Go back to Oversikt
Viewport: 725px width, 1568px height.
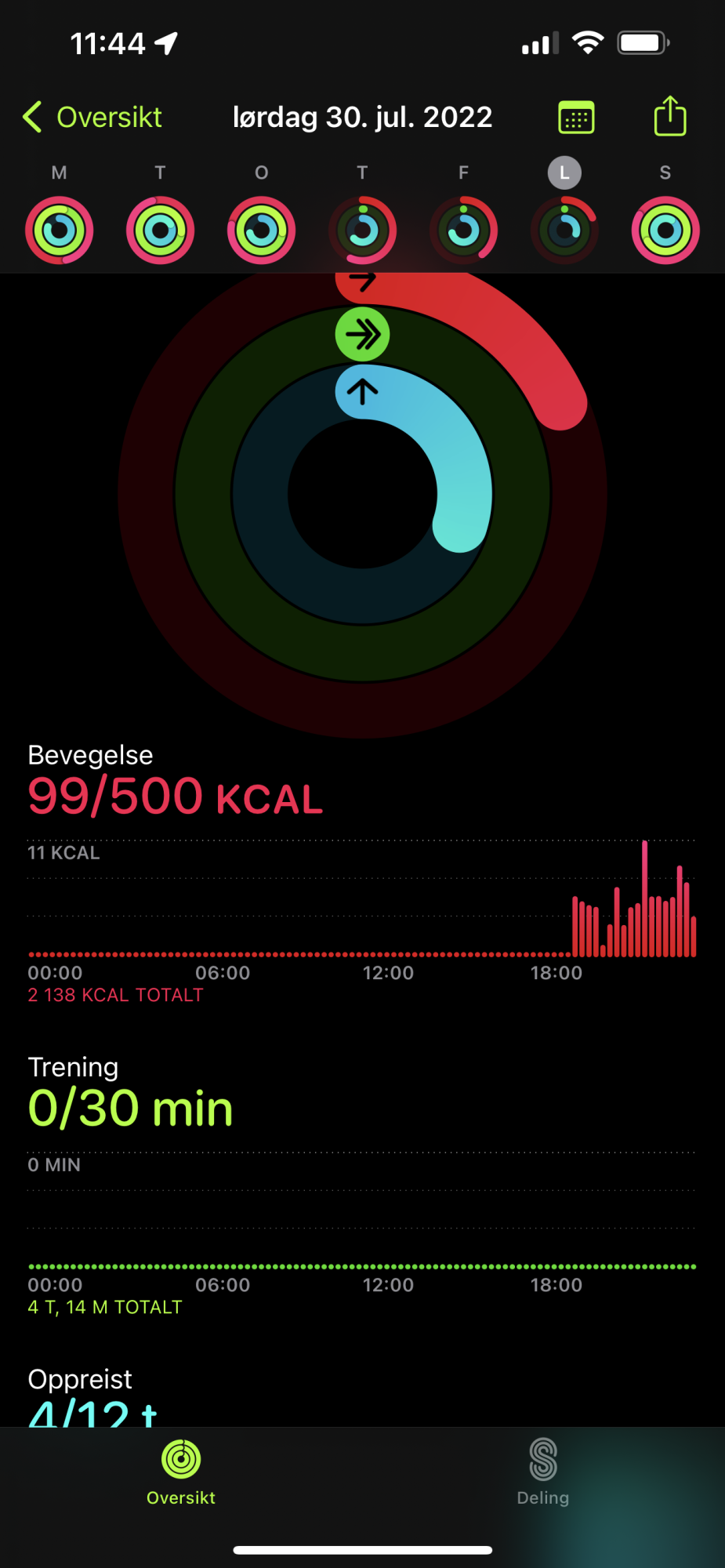[x=92, y=118]
